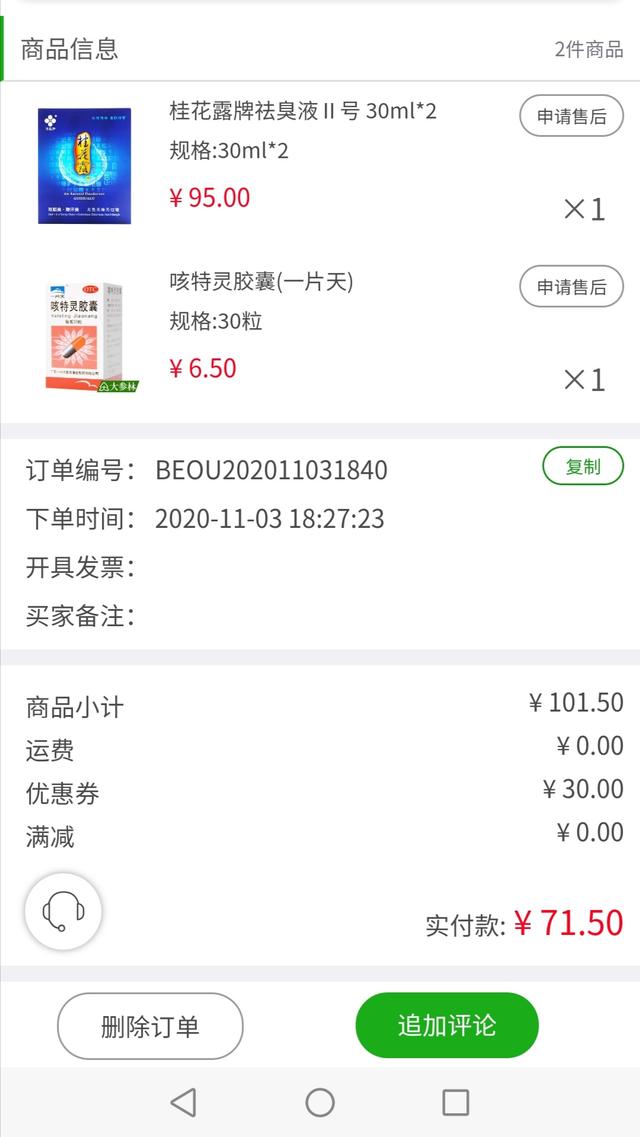The width and height of the screenshot is (640, 1137).
Task: Tap 删除订单 to delete order
Action: [150, 1026]
